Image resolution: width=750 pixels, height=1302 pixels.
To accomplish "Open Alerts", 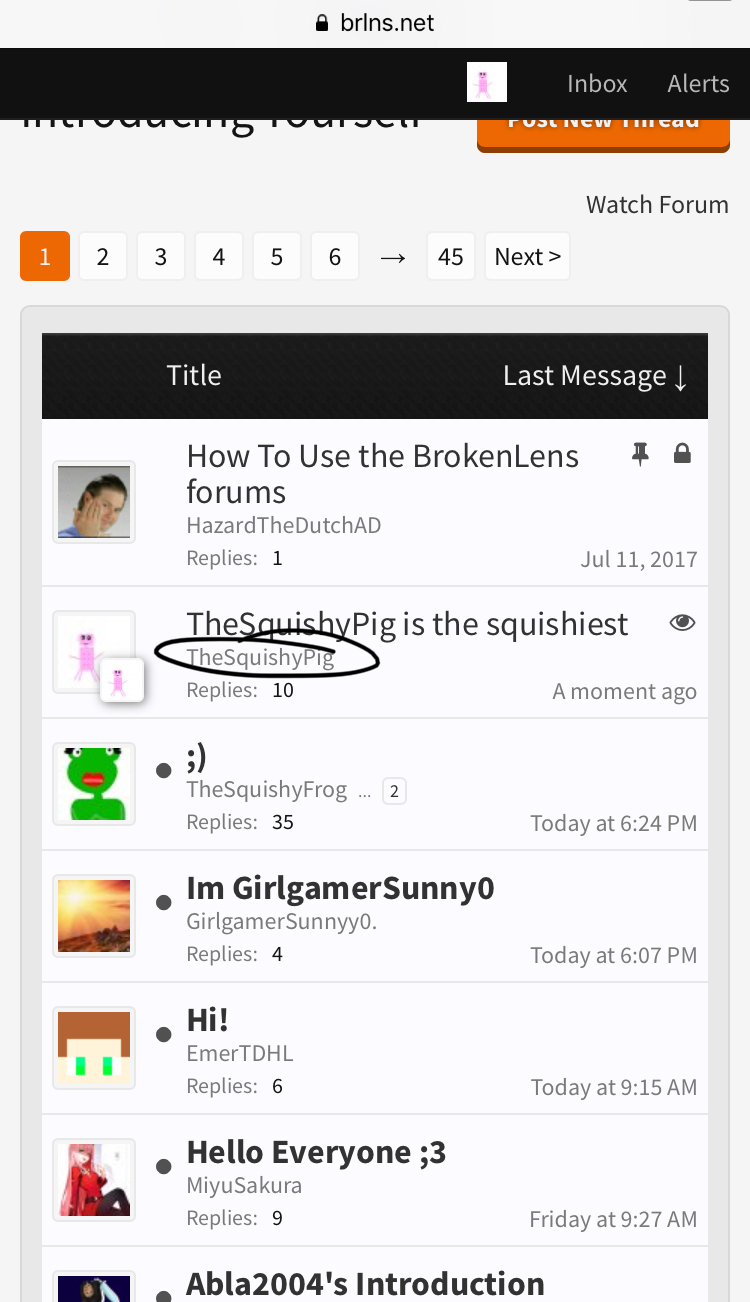I will point(698,84).
